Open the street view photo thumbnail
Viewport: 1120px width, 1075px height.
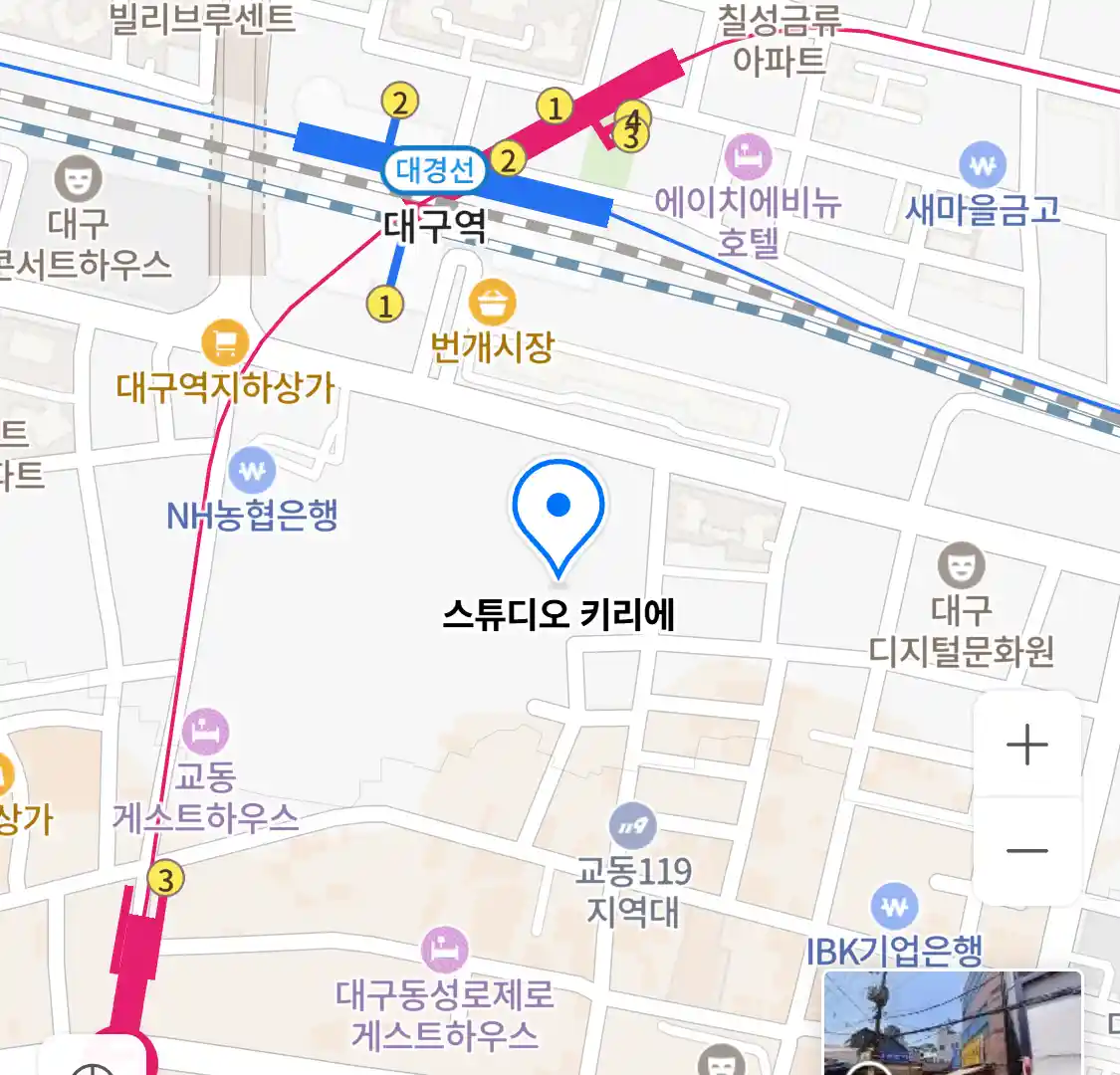point(953,1023)
